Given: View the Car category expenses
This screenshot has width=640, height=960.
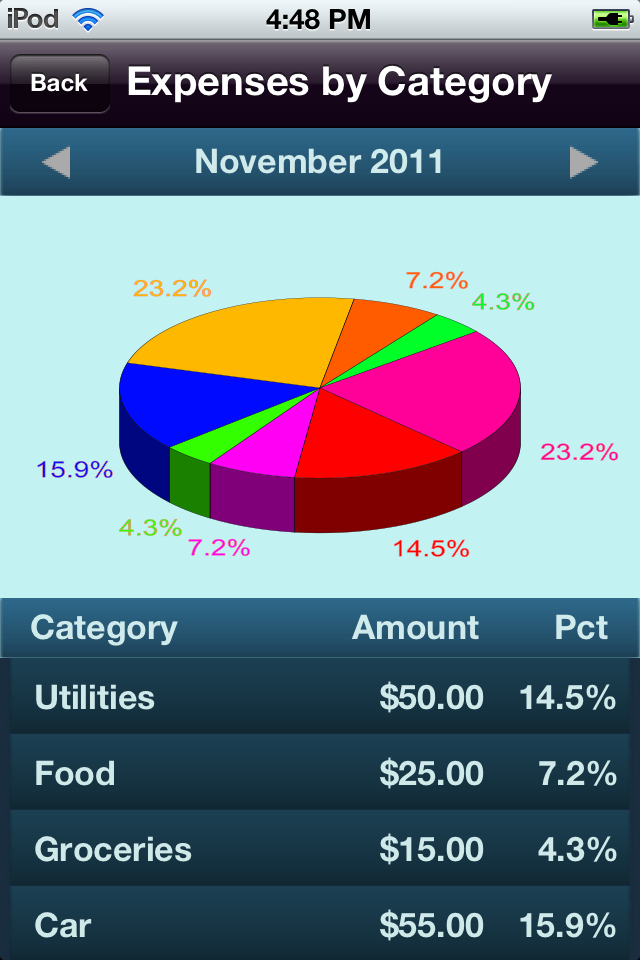Looking at the screenshot, I should 320,923.
